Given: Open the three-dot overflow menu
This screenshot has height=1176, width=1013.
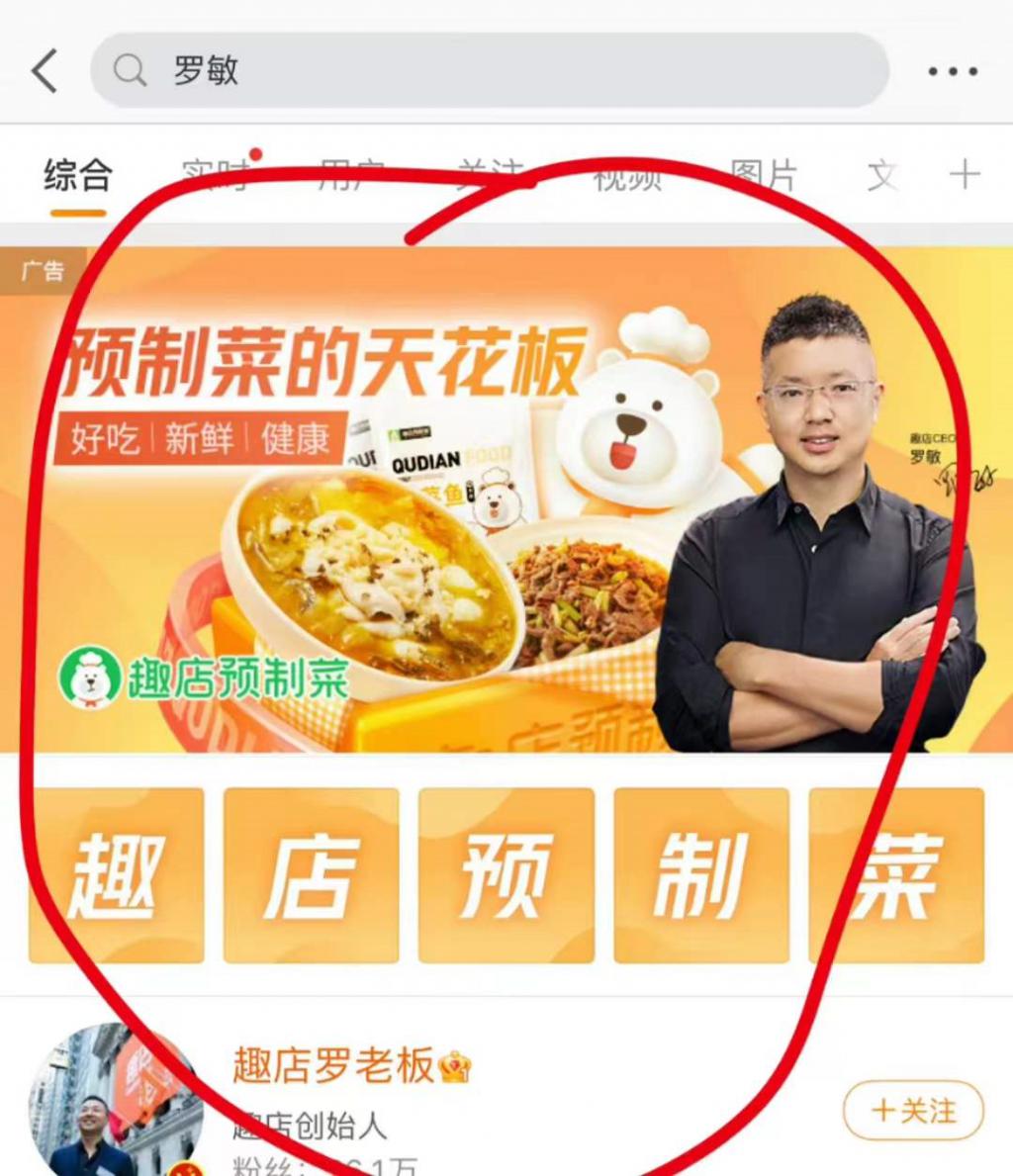Looking at the screenshot, I should click(953, 71).
